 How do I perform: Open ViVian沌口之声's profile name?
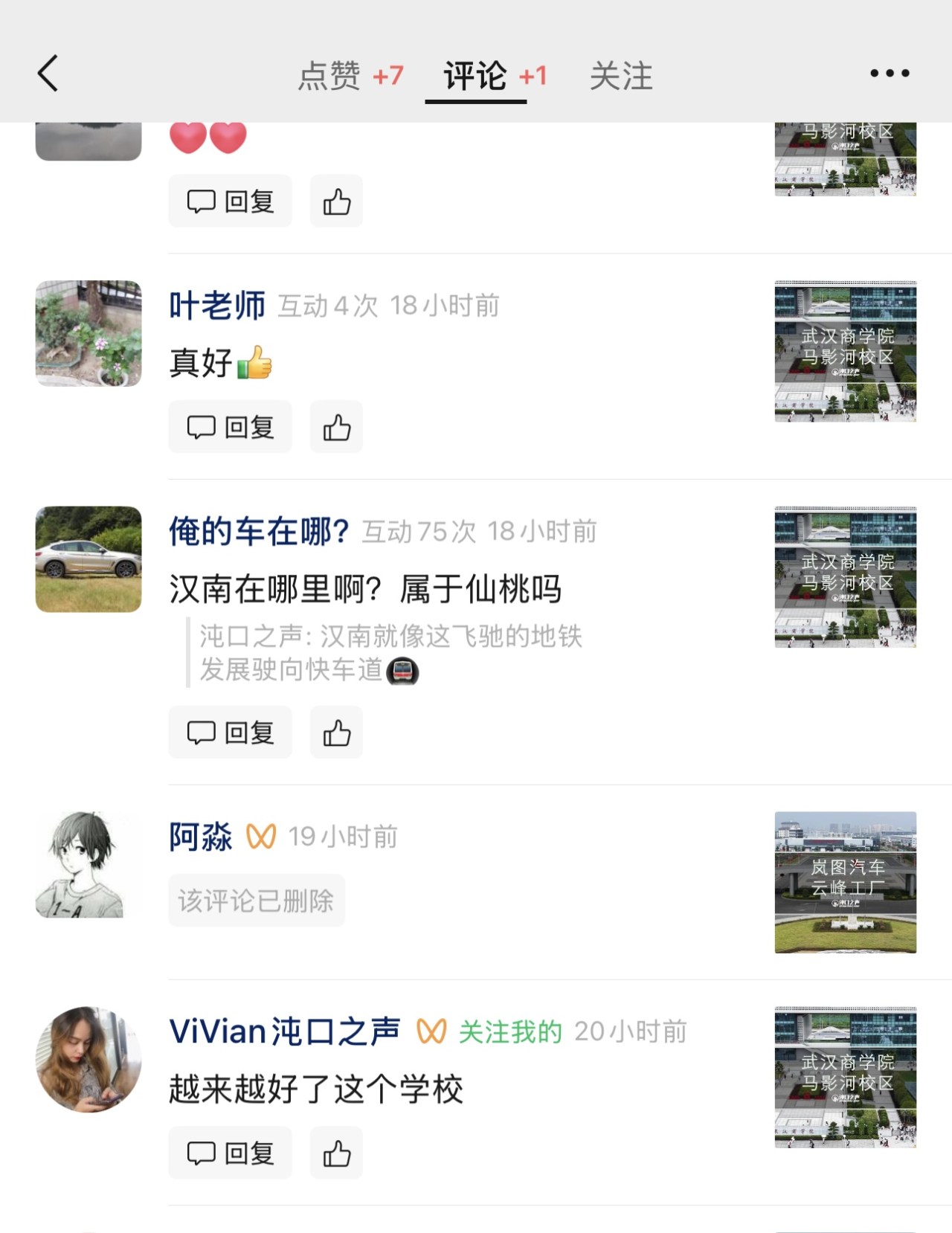285,1031
